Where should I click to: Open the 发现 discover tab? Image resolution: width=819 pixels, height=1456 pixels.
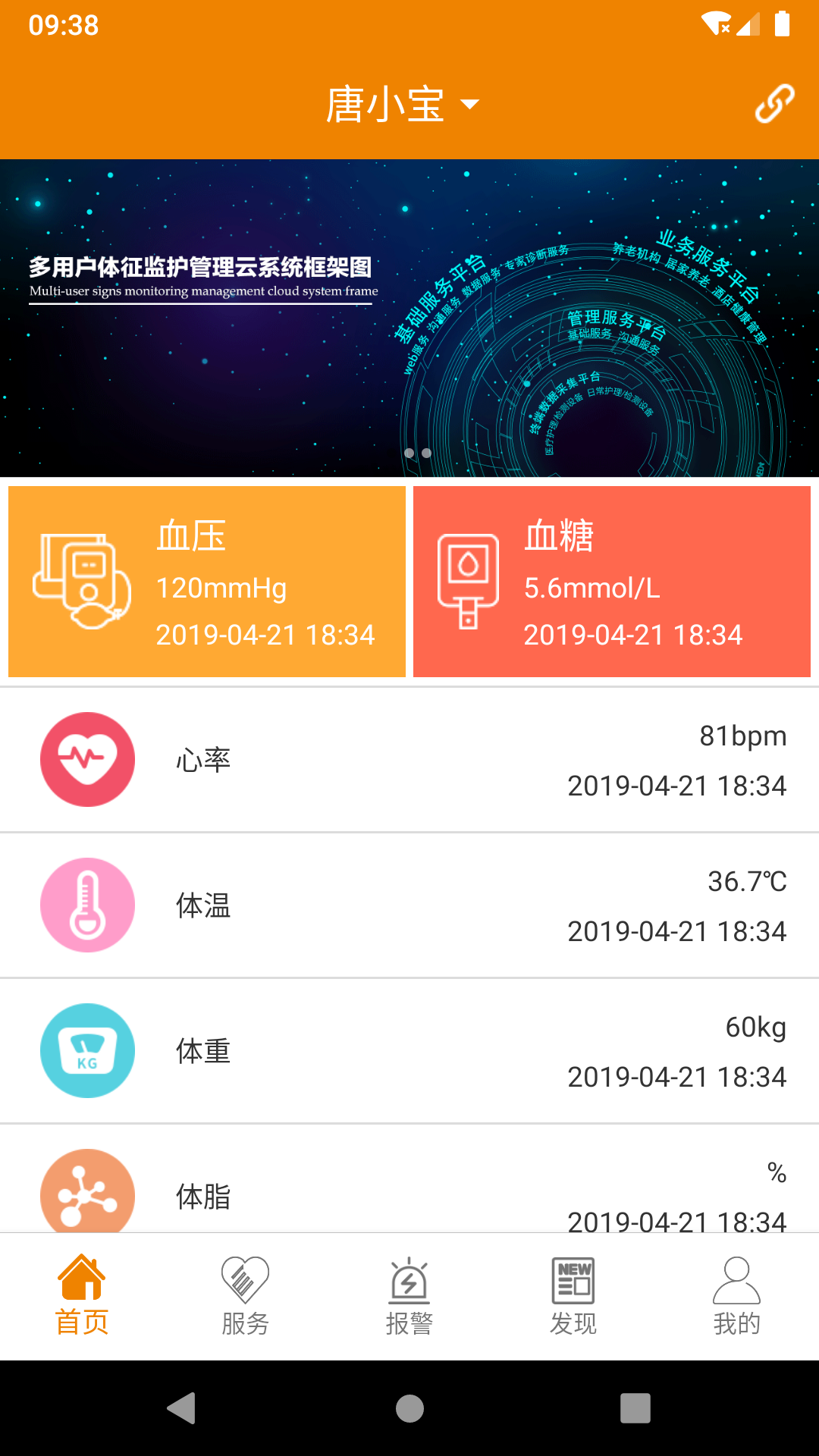click(573, 1295)
